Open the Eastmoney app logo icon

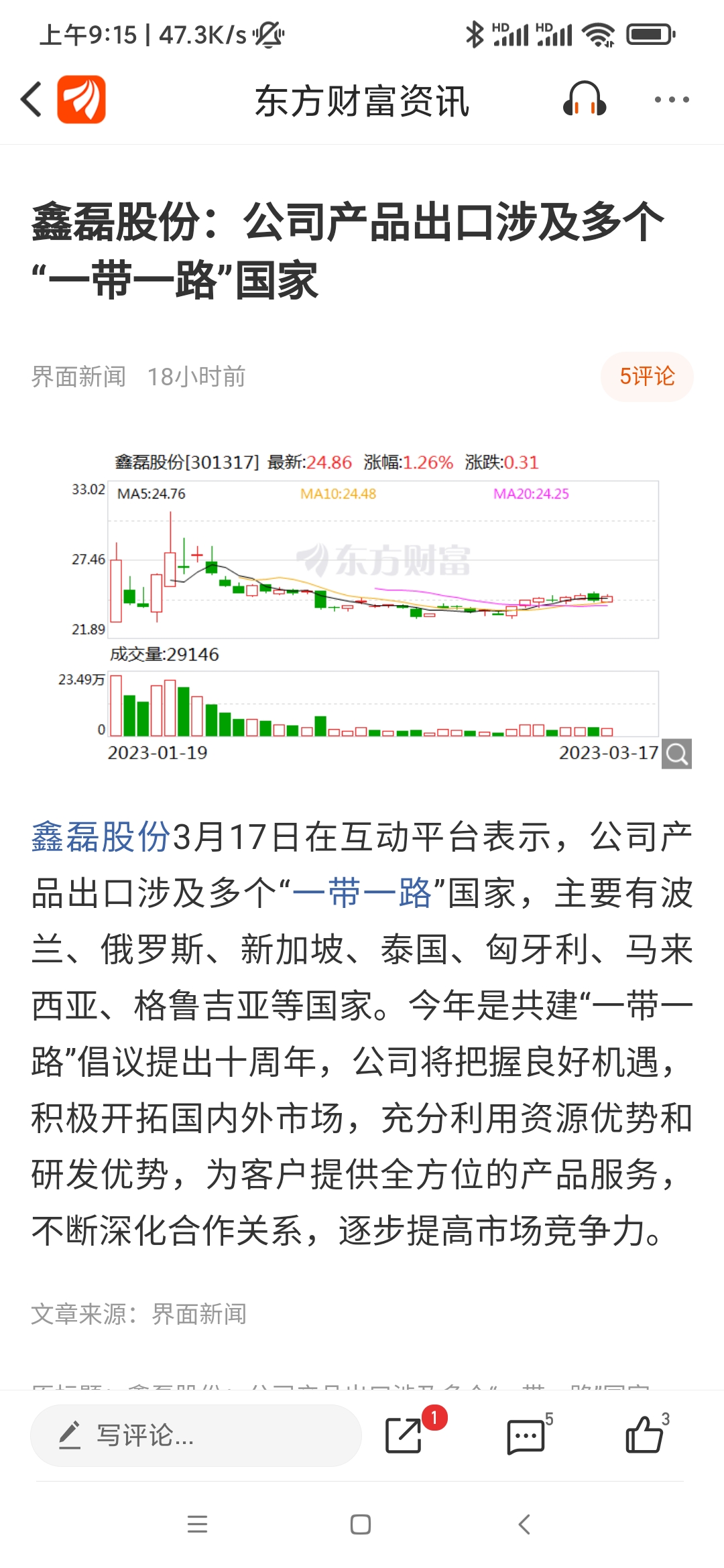tap(81, 100)
